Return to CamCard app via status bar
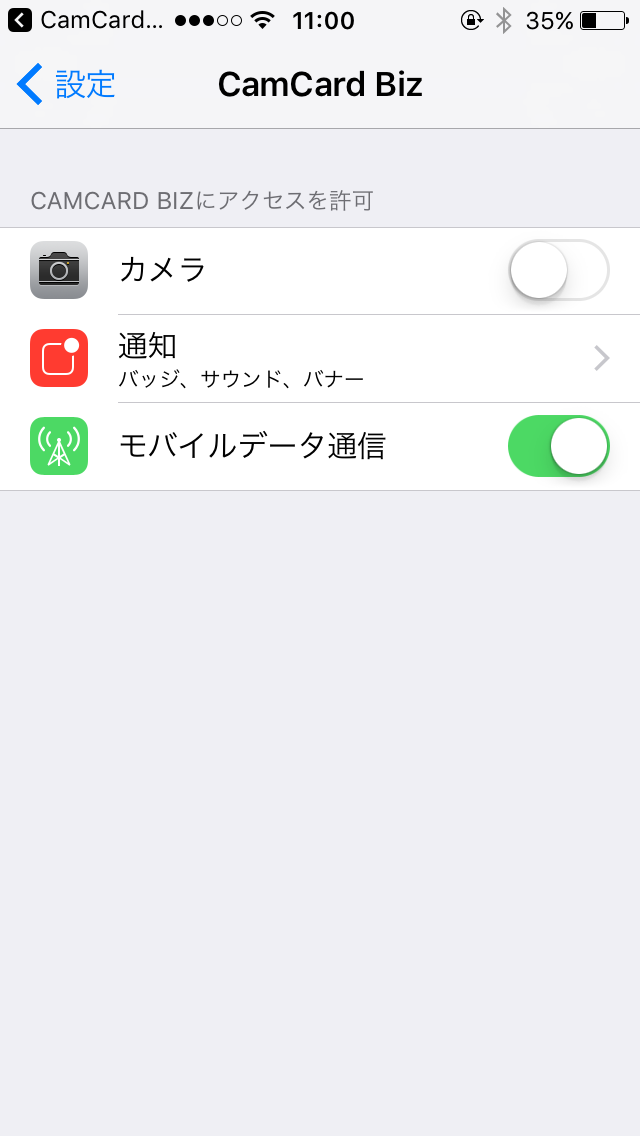Screen dimensions: 640x1136 88,20
